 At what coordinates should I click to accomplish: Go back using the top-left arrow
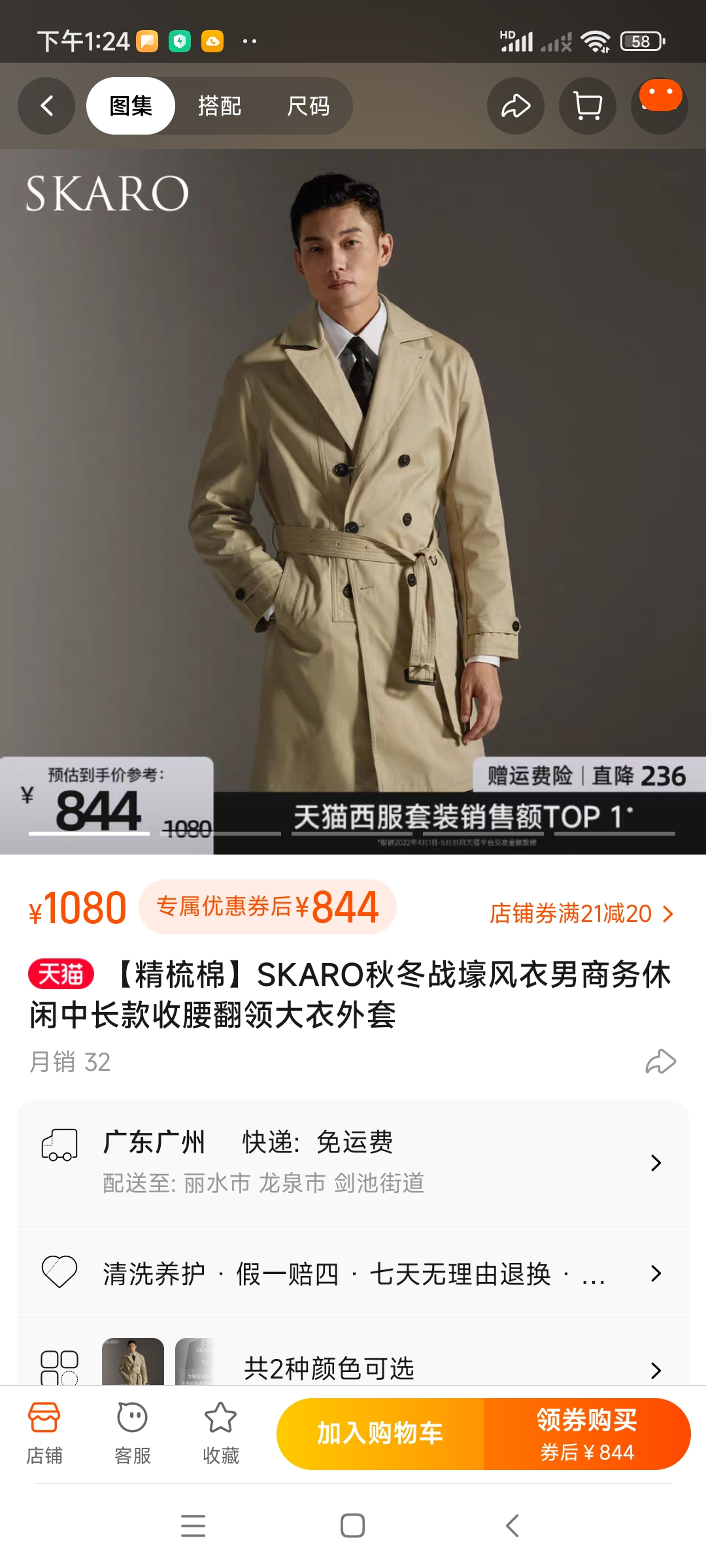pos(46,106)
